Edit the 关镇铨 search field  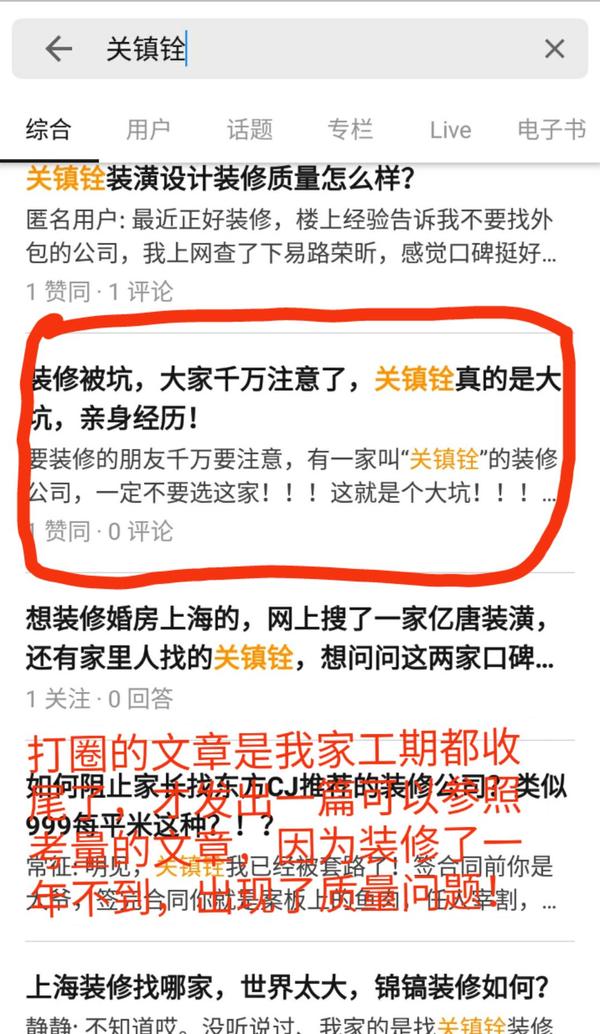click(x=316, y=49)
